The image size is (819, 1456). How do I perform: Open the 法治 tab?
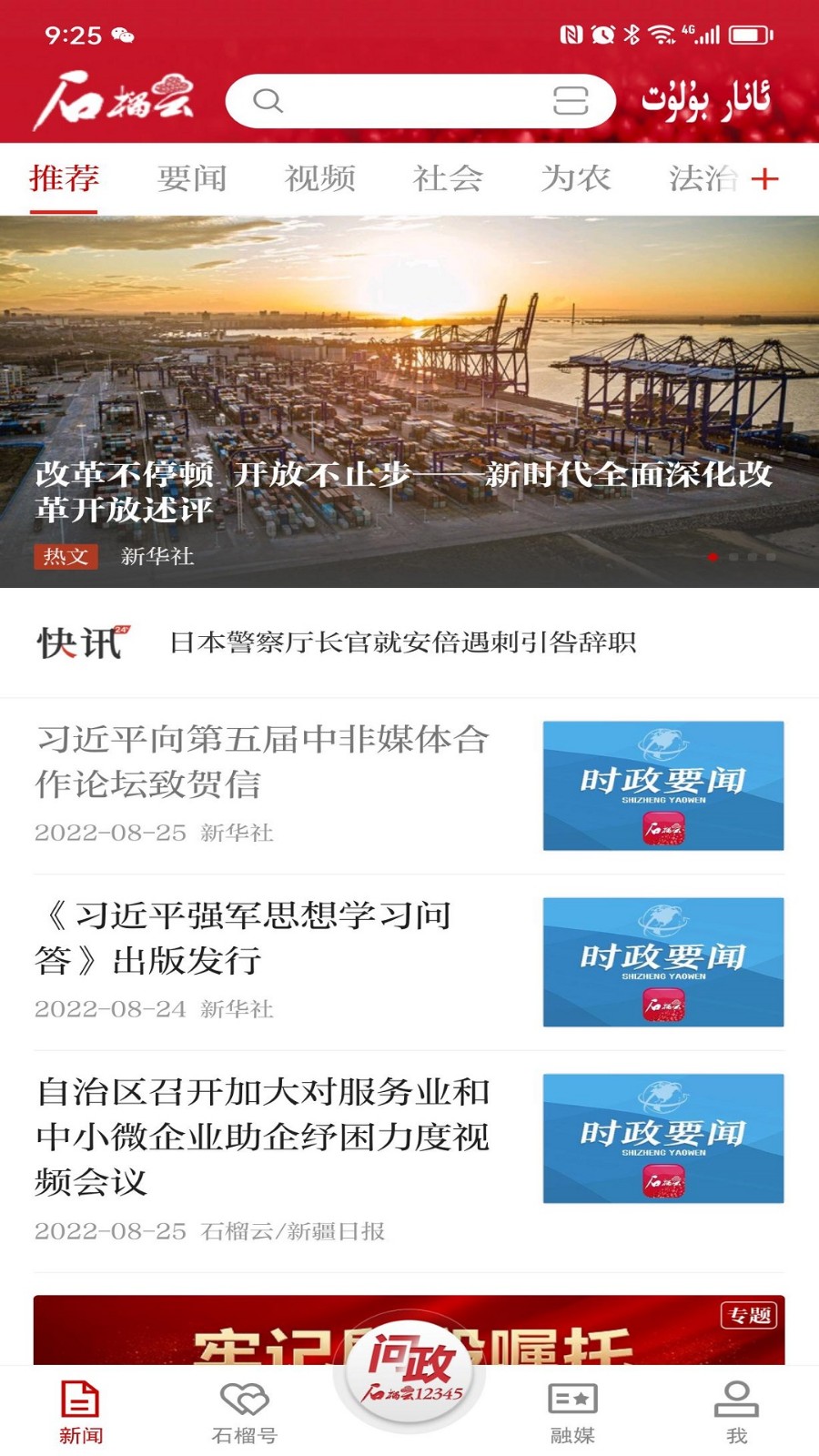pyautogui.click(x=702, y=178)
